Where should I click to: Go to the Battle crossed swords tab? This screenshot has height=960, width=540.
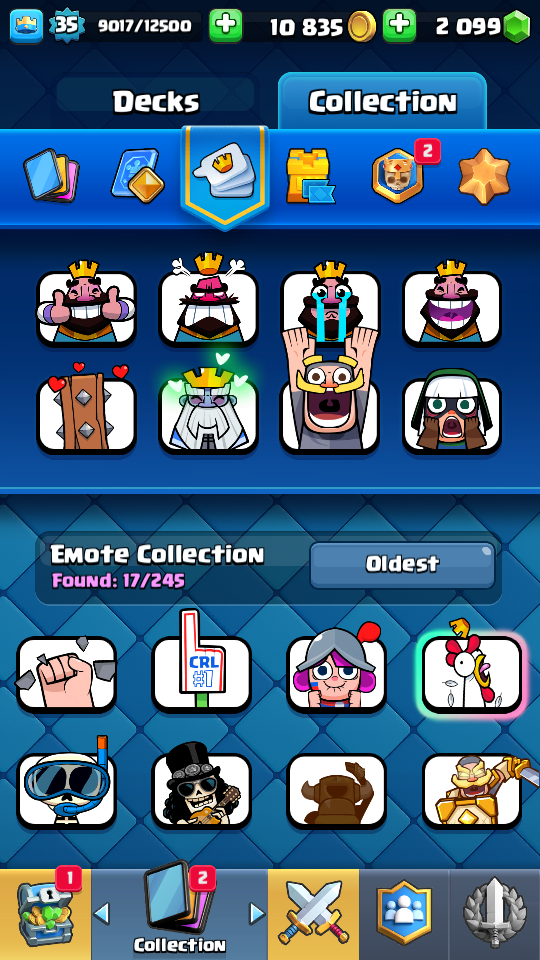[313, 915]
